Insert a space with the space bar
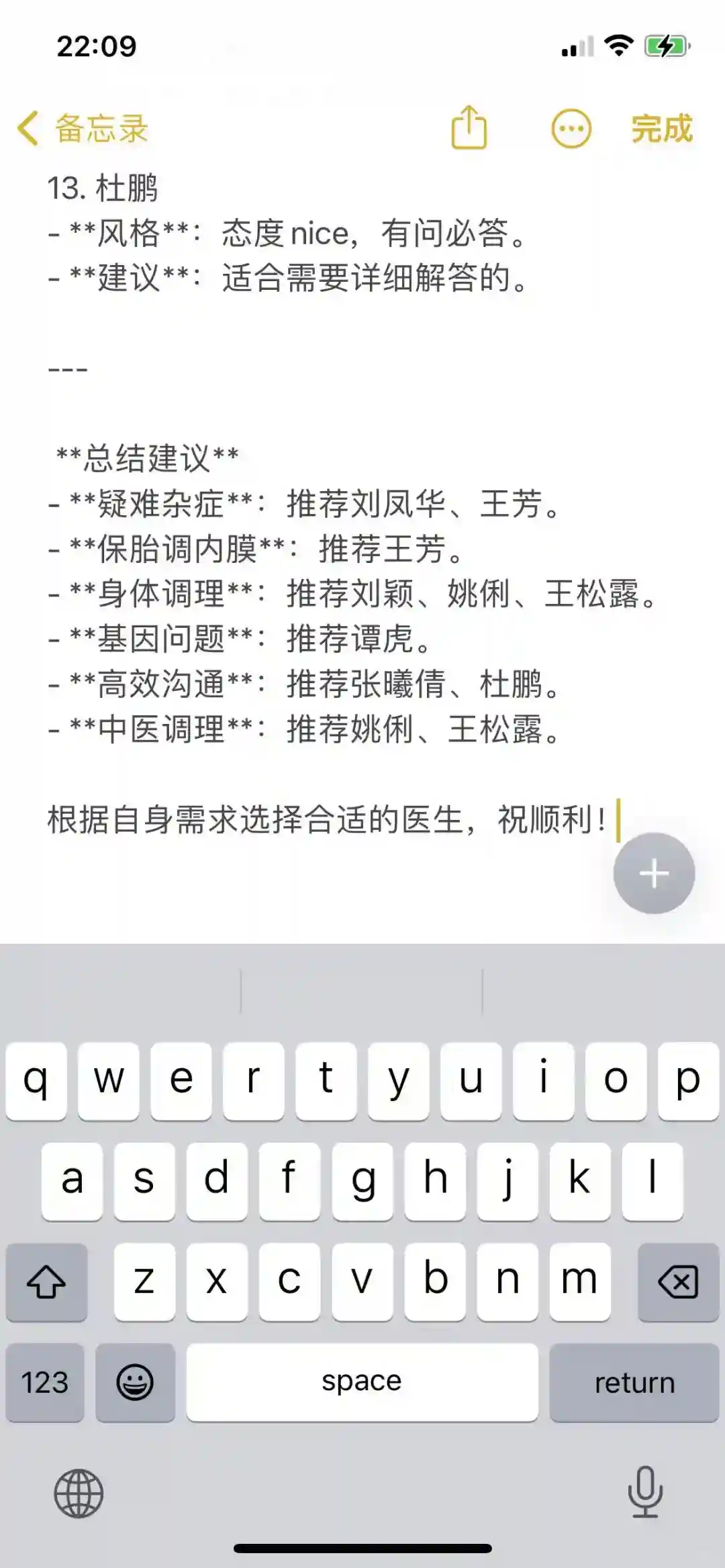 tap(362, 1382)
